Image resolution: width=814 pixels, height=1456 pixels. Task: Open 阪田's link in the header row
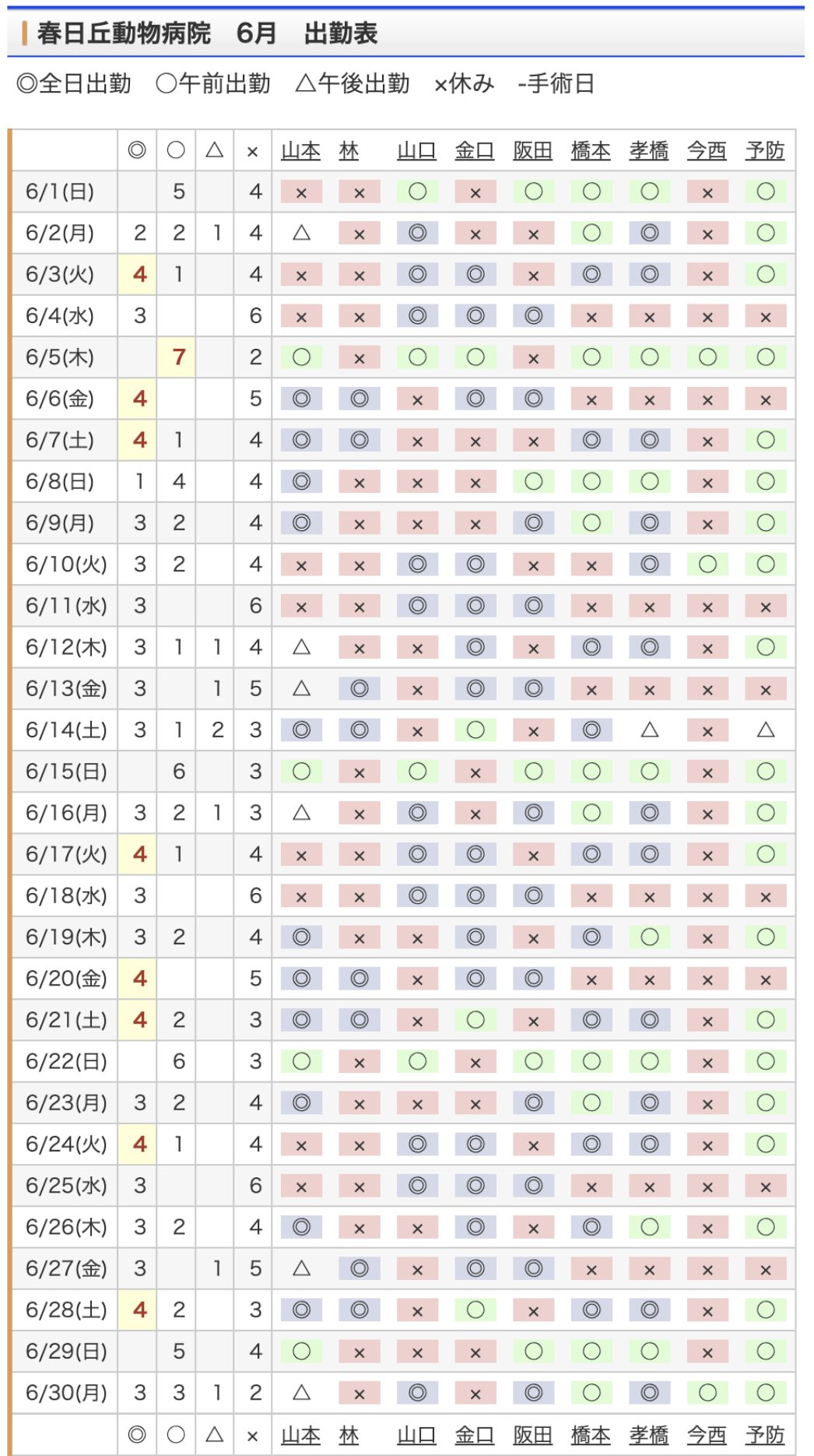[x=532, y=150]
